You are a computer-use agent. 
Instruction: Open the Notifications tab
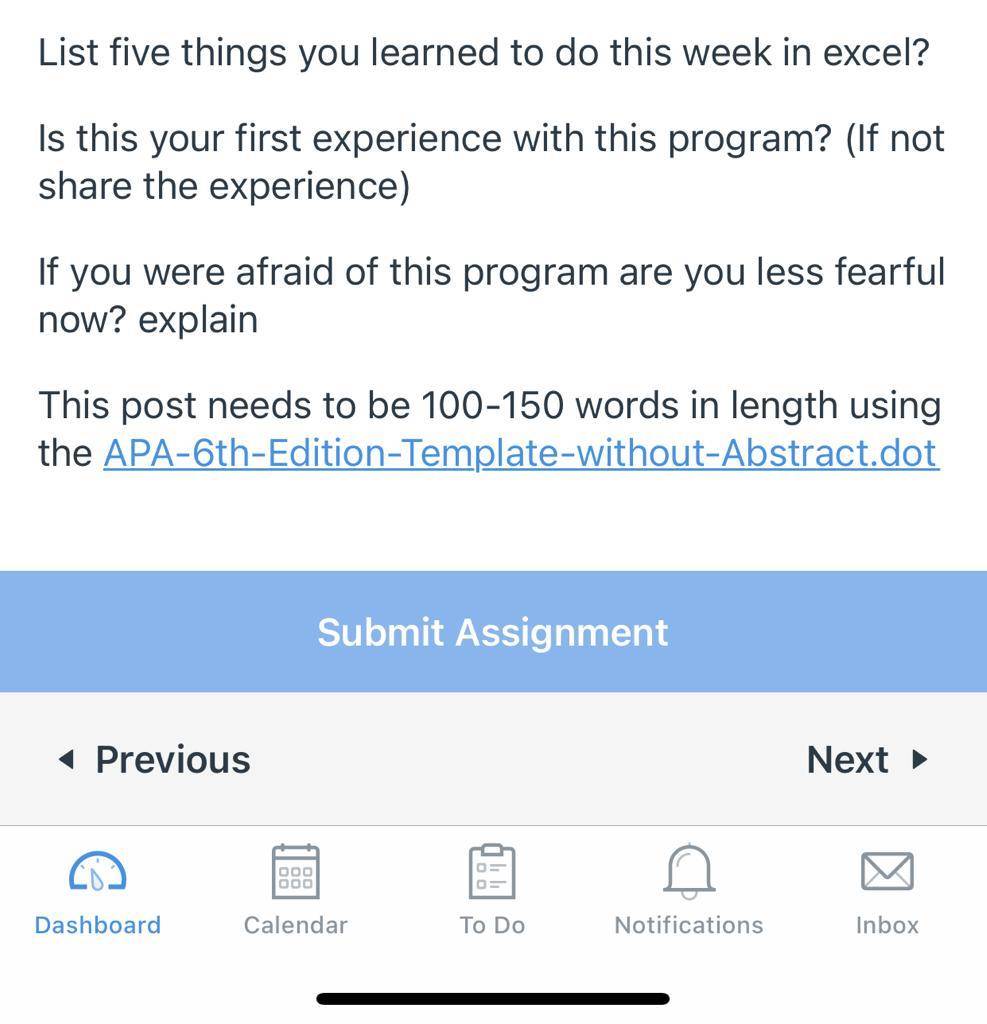pyautogui.click(x=689, y=891)
